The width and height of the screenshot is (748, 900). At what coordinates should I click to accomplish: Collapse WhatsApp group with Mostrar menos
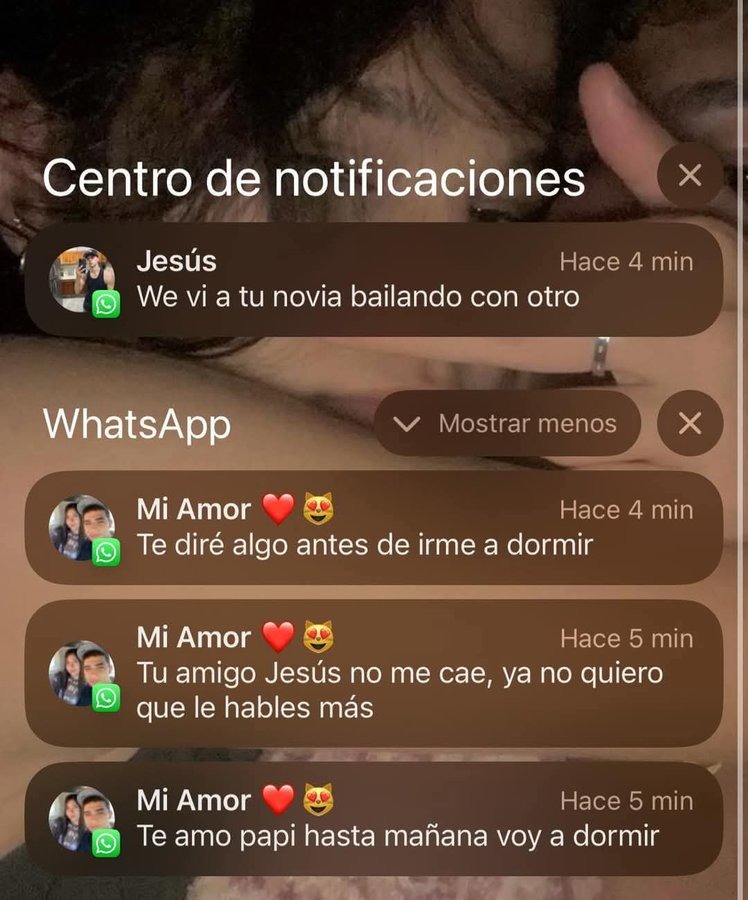tap(507, 424)
